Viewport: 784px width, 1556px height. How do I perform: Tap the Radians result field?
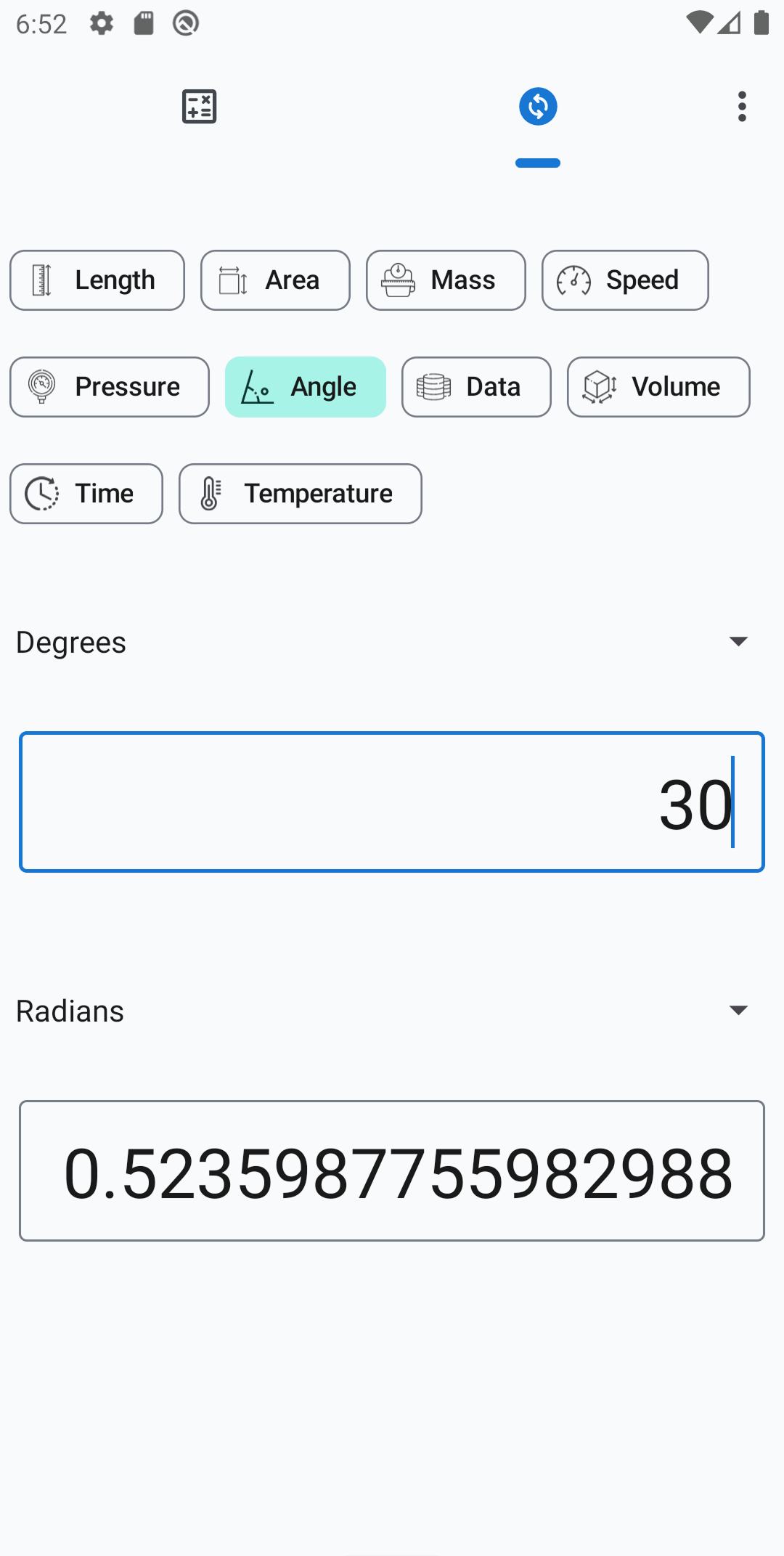(392, 1171)
